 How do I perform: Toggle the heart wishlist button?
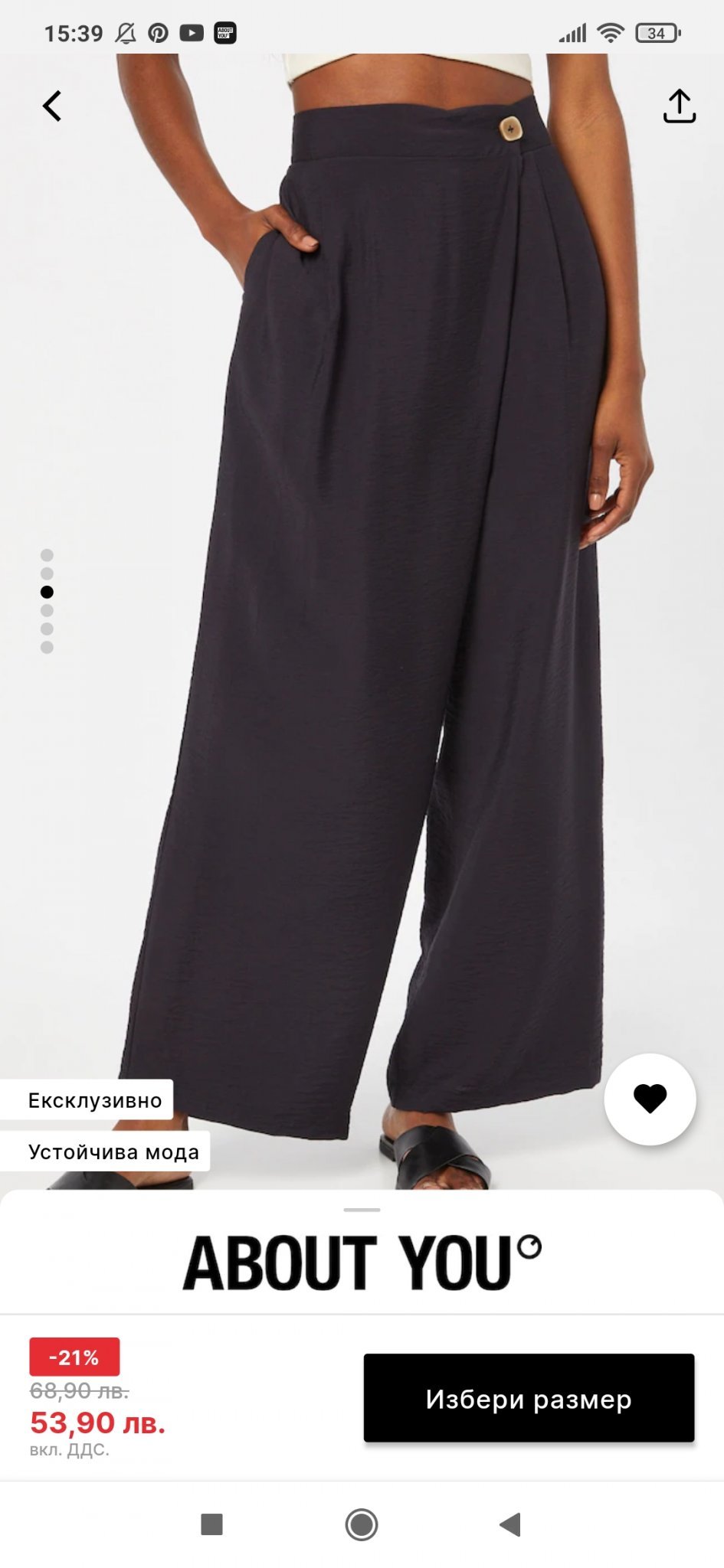point(650,1099)
